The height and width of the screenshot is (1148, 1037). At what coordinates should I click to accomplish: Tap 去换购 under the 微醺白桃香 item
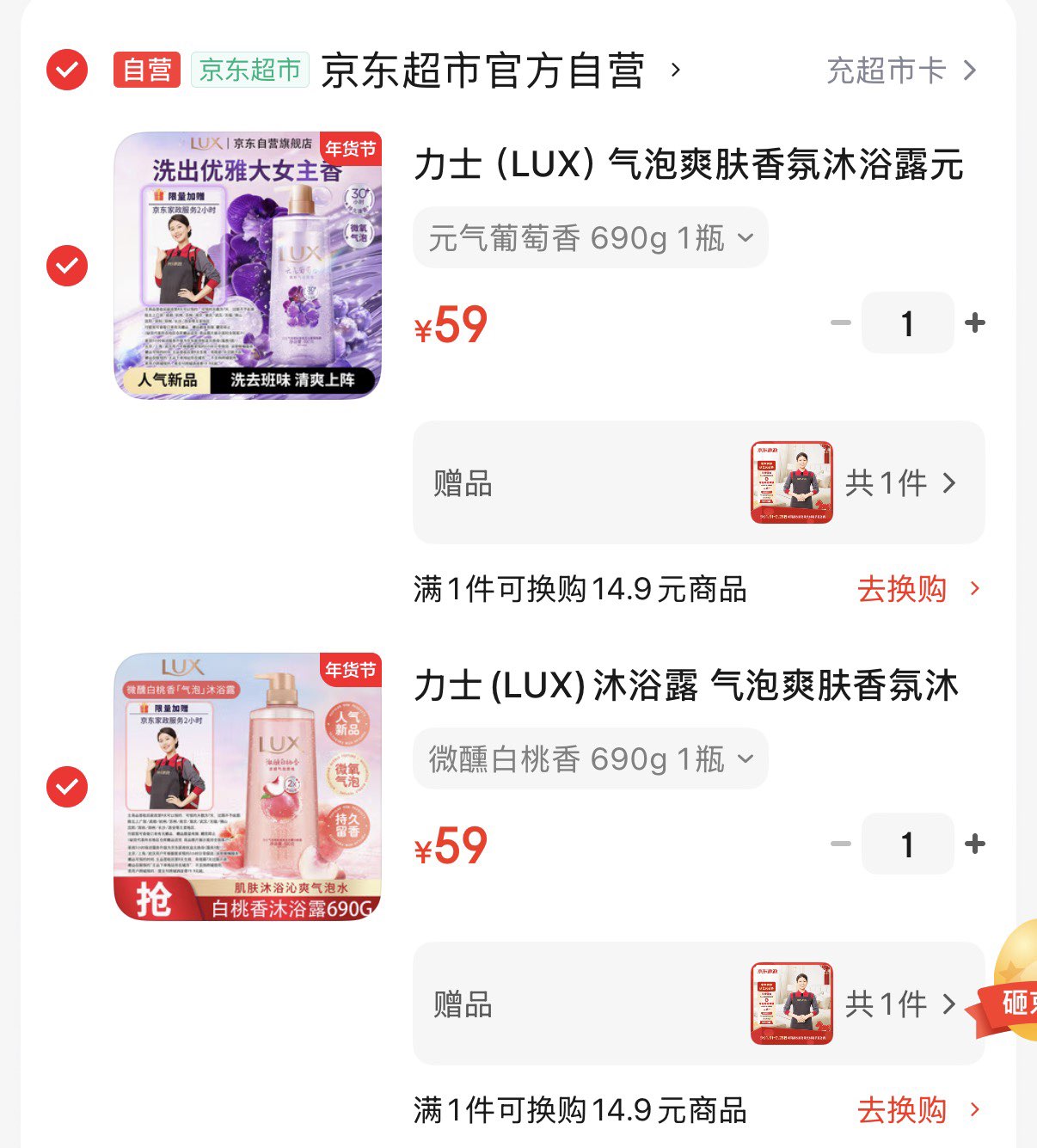tap(917, 1110)
